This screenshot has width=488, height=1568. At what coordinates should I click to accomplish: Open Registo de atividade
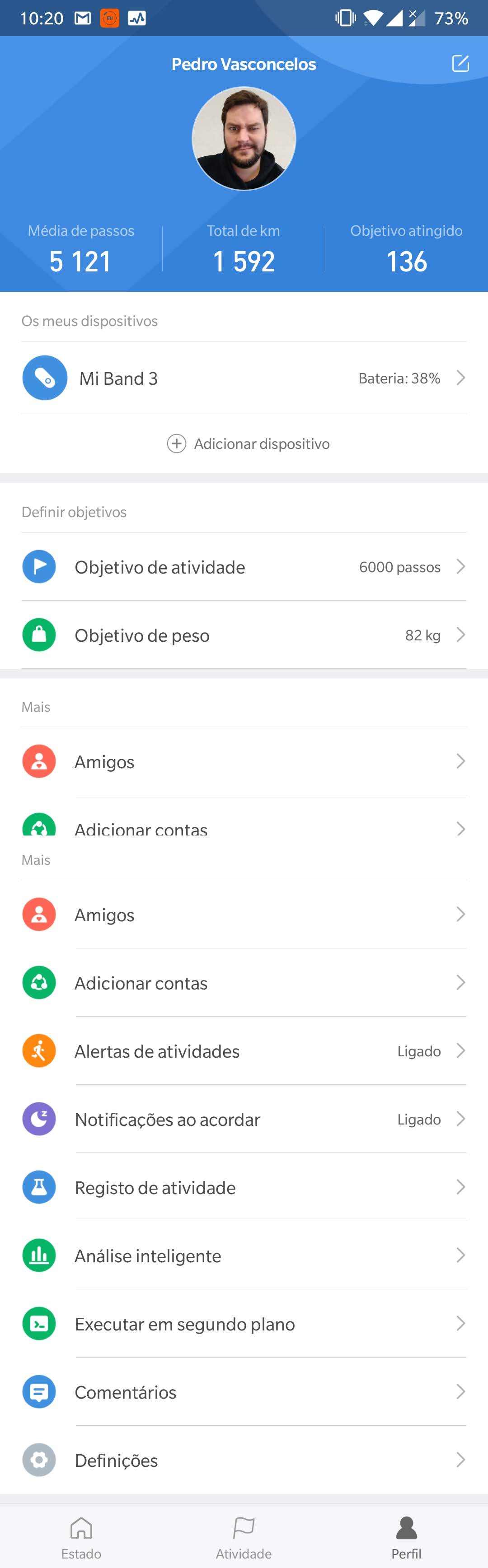pos(244,1188)
